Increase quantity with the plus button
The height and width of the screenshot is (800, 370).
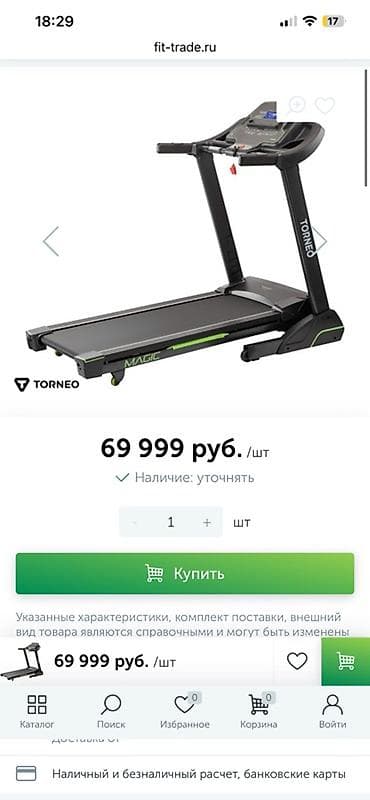click(x=207, y=522)
